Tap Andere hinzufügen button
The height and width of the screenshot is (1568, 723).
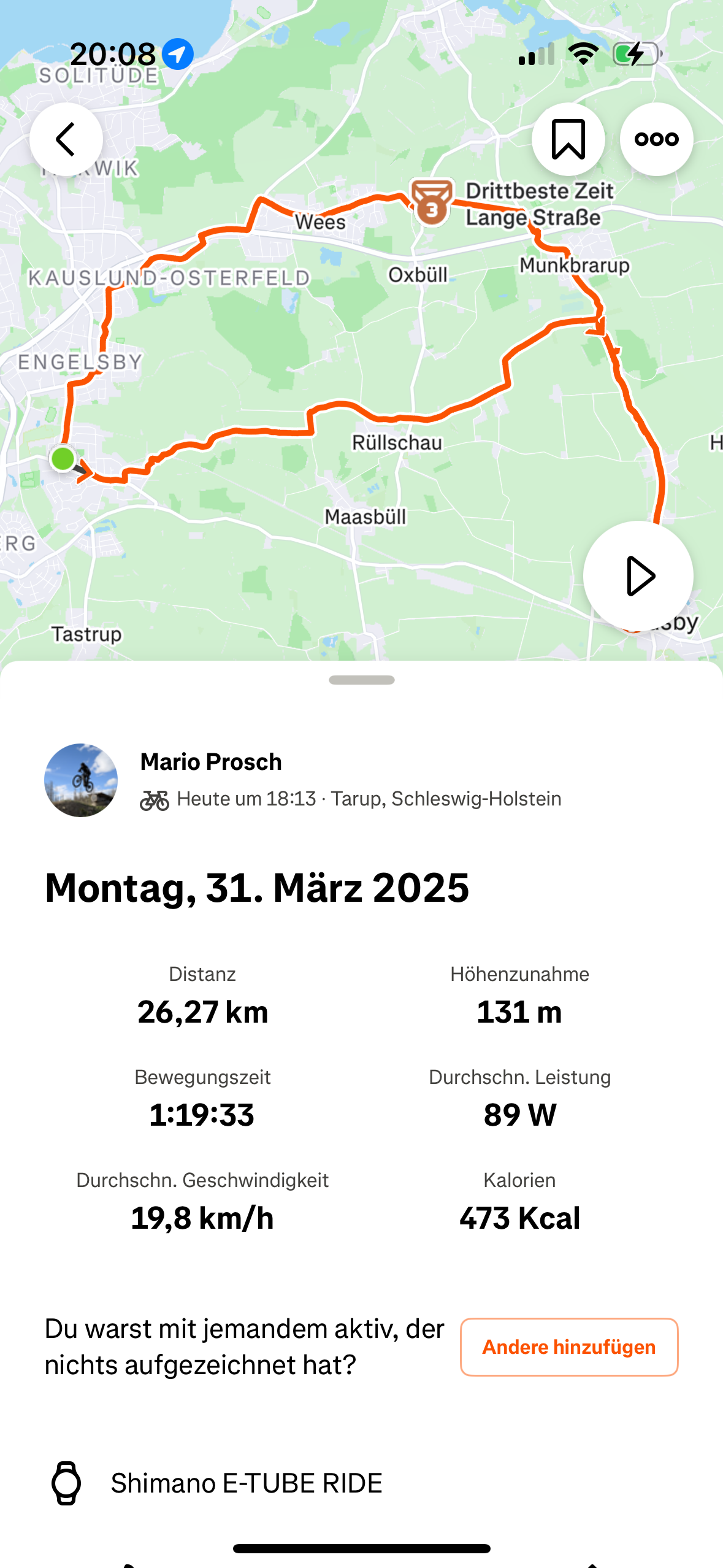click(x=569, y=1347)
